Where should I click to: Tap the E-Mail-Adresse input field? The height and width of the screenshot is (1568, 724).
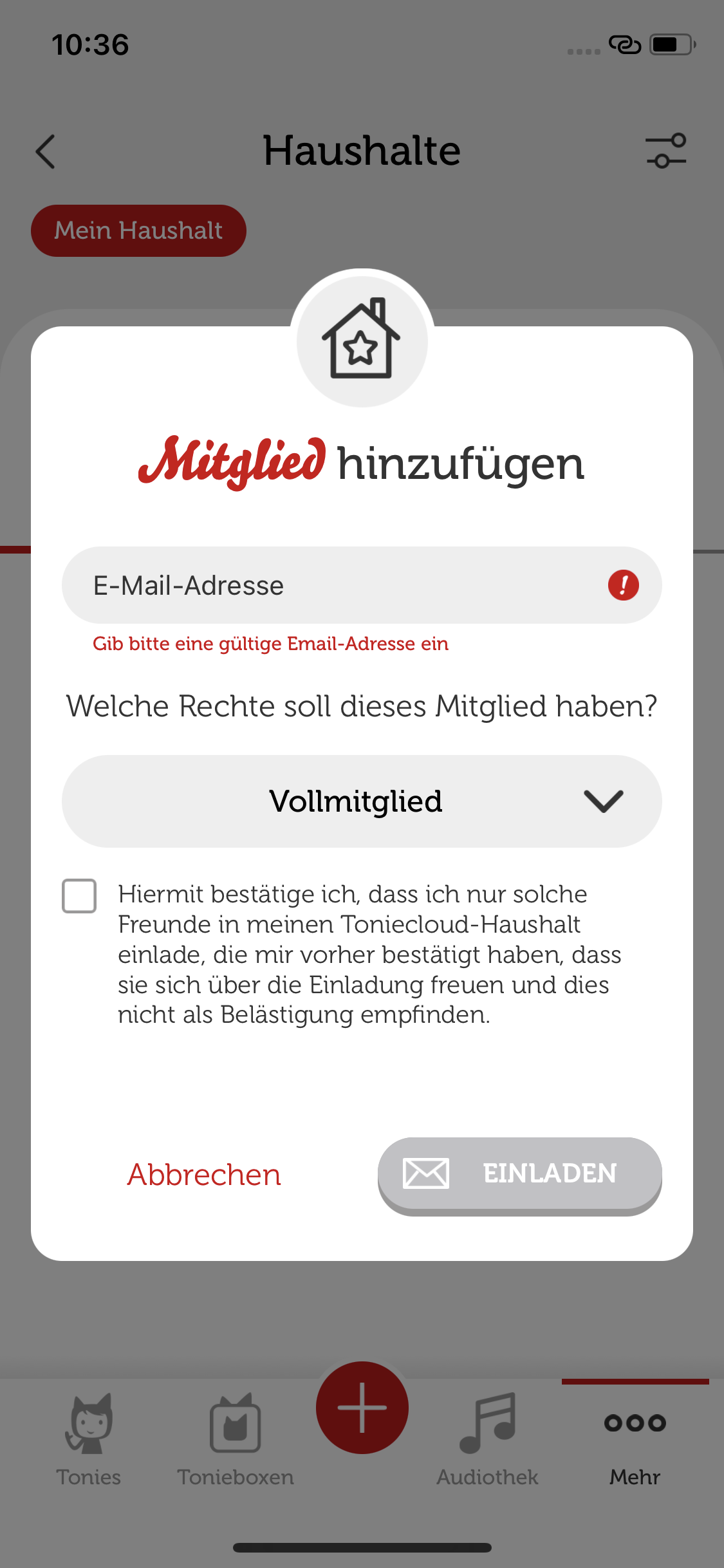click(362, 585)
